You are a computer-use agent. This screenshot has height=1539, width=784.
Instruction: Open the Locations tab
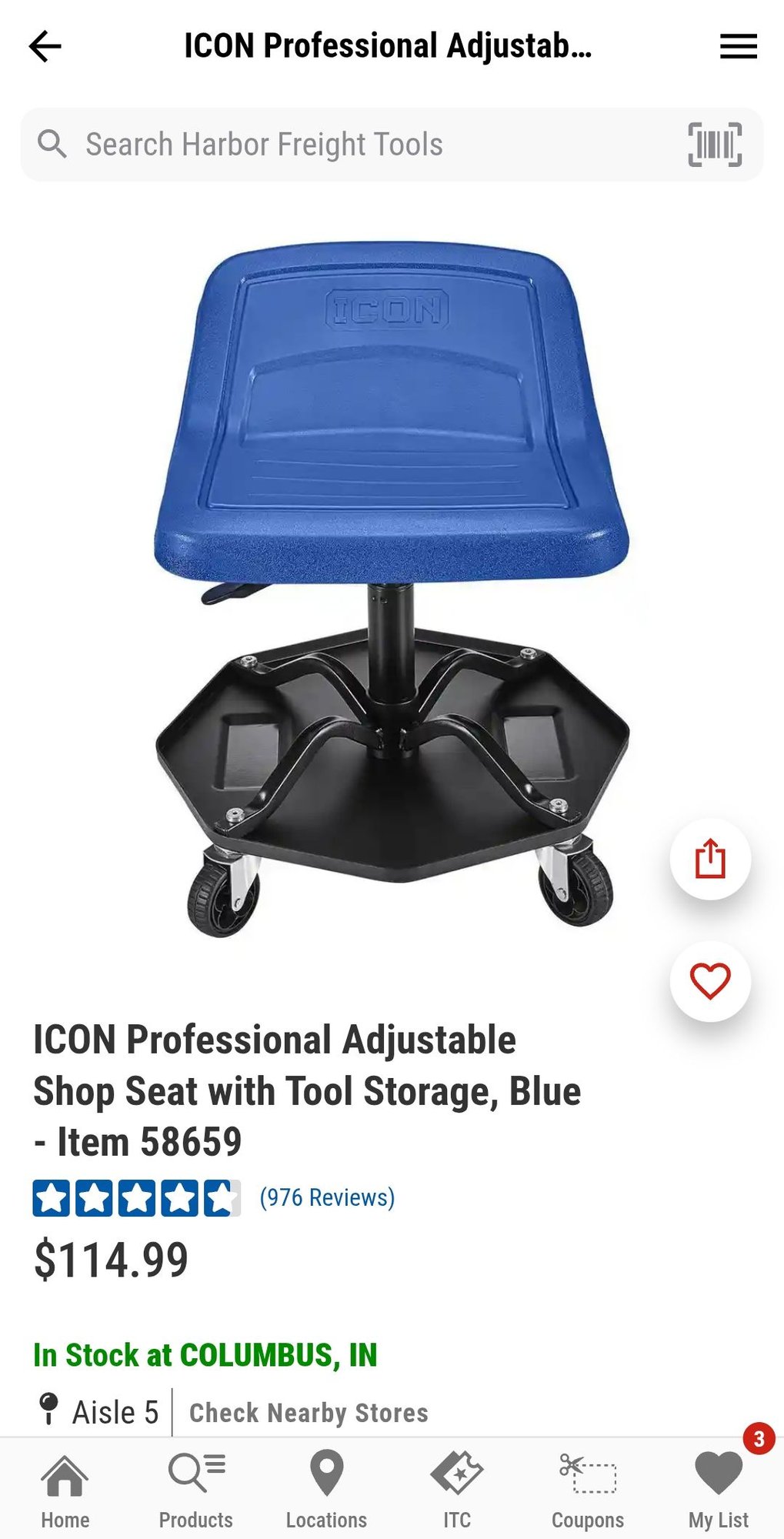click(x=326, y=1491)
